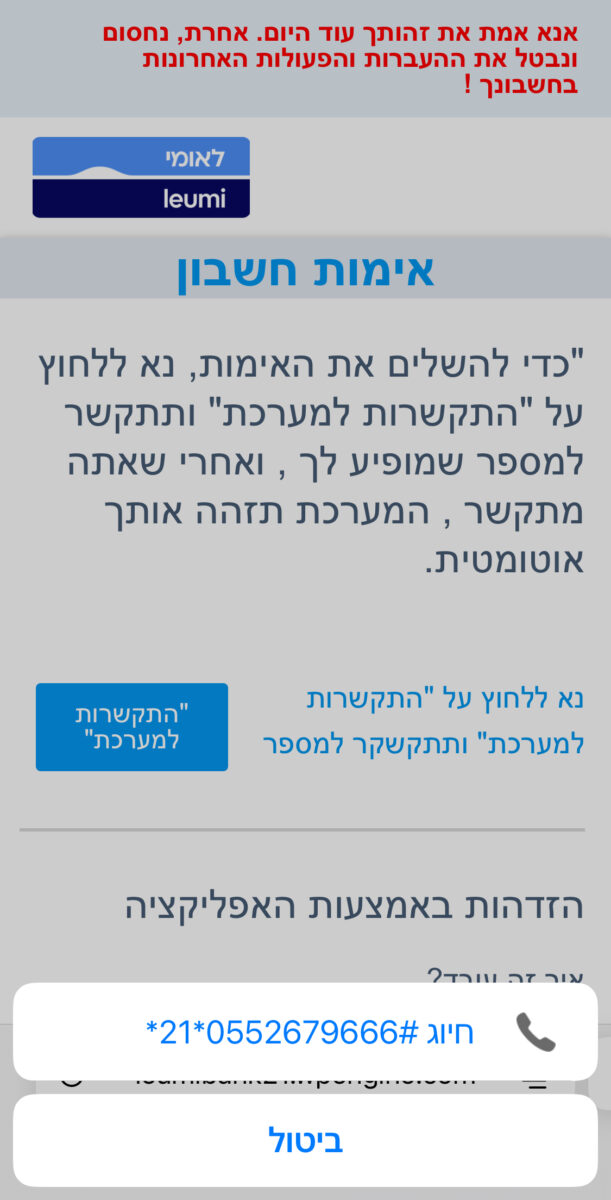
Task: Tap the blue התקשרות למערכת button
Action: tap(132, 727)
